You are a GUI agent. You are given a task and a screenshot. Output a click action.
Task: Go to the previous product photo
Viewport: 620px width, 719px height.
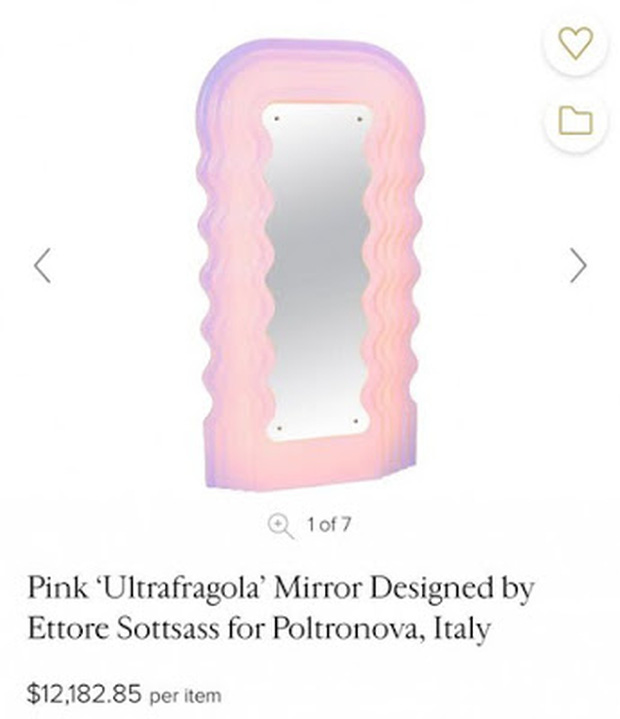tap(42, 265)
